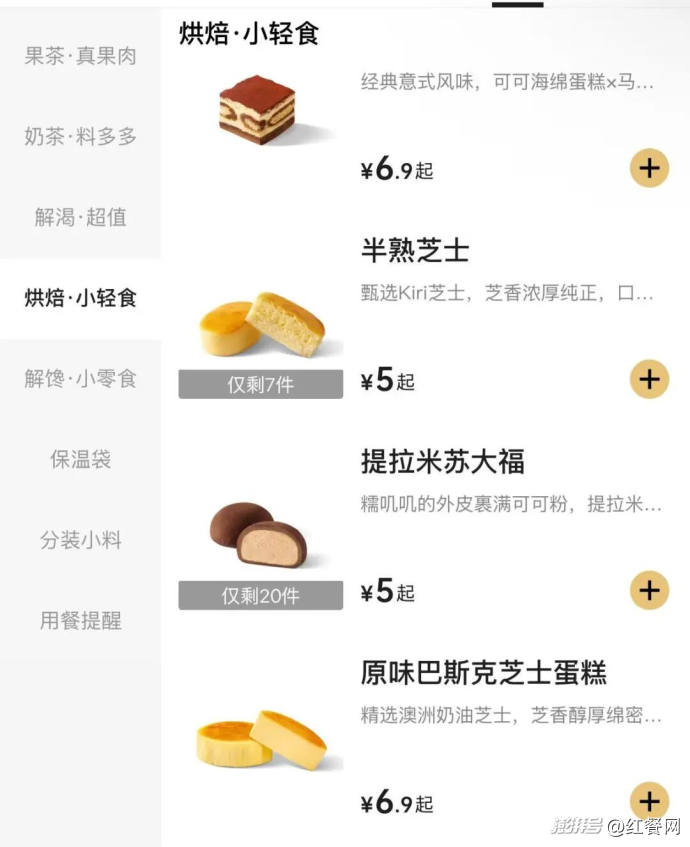Screen dimensions: 690x847
Task: Add 原味巴斯克芝士蛋糕 to the cart
Action: (x=649, y=801)
